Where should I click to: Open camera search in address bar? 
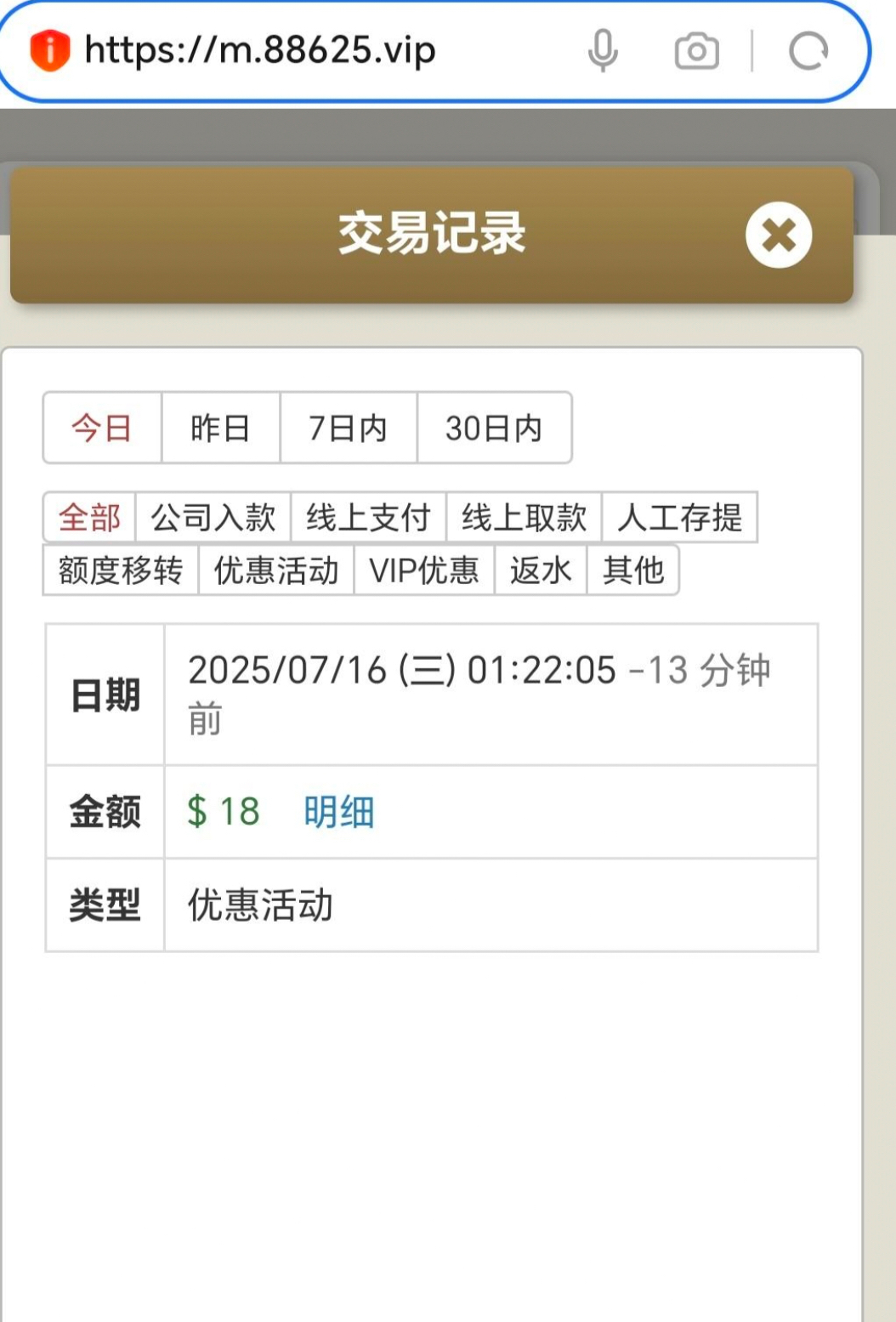point(696,51)
